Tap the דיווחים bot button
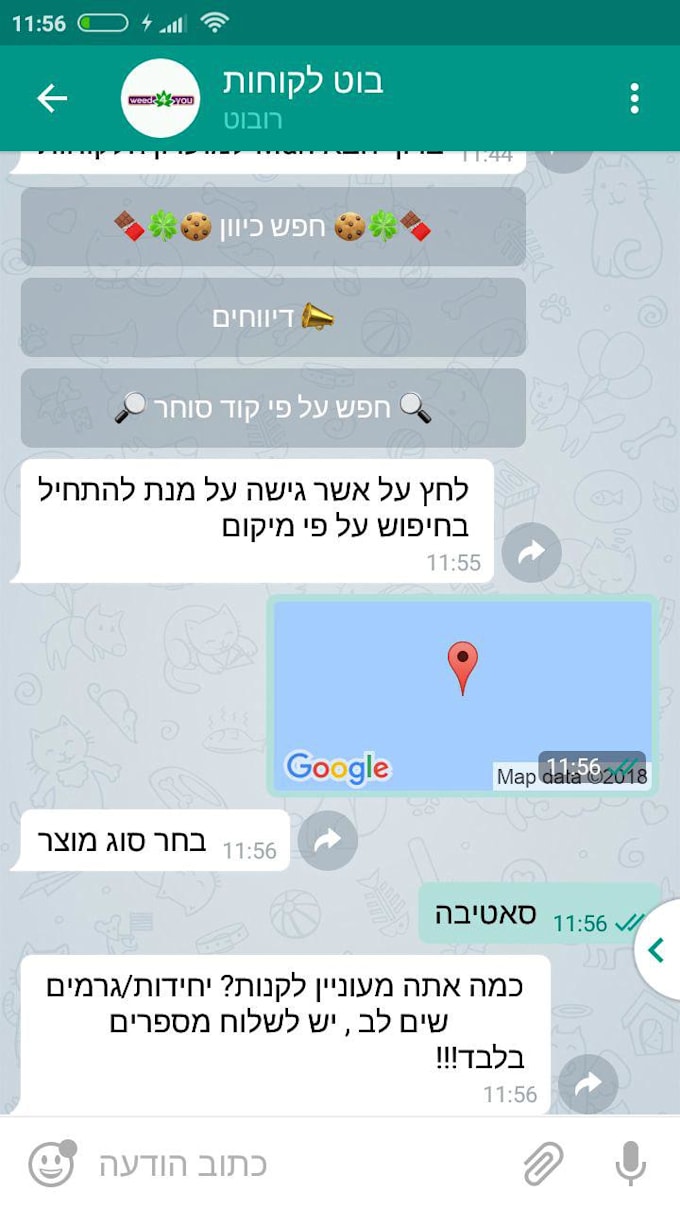Image resolution: width=680 pixels, height=1209 pixels. 273,318
